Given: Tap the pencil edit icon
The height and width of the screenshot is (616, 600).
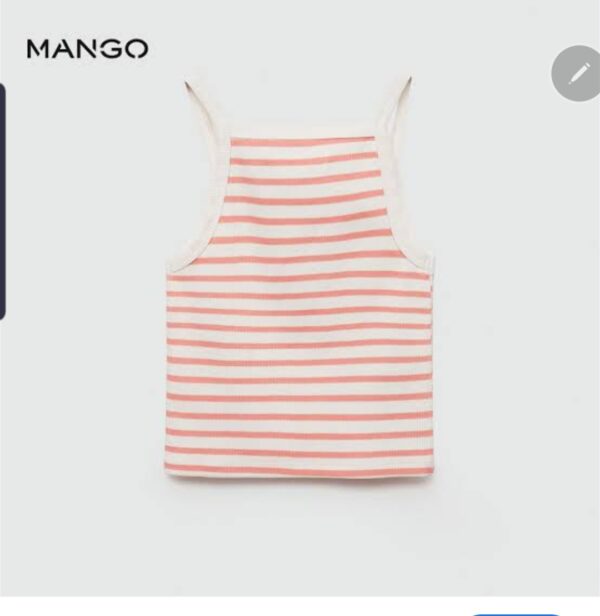Looking at the screenshot, I should (x=578, y=73).
